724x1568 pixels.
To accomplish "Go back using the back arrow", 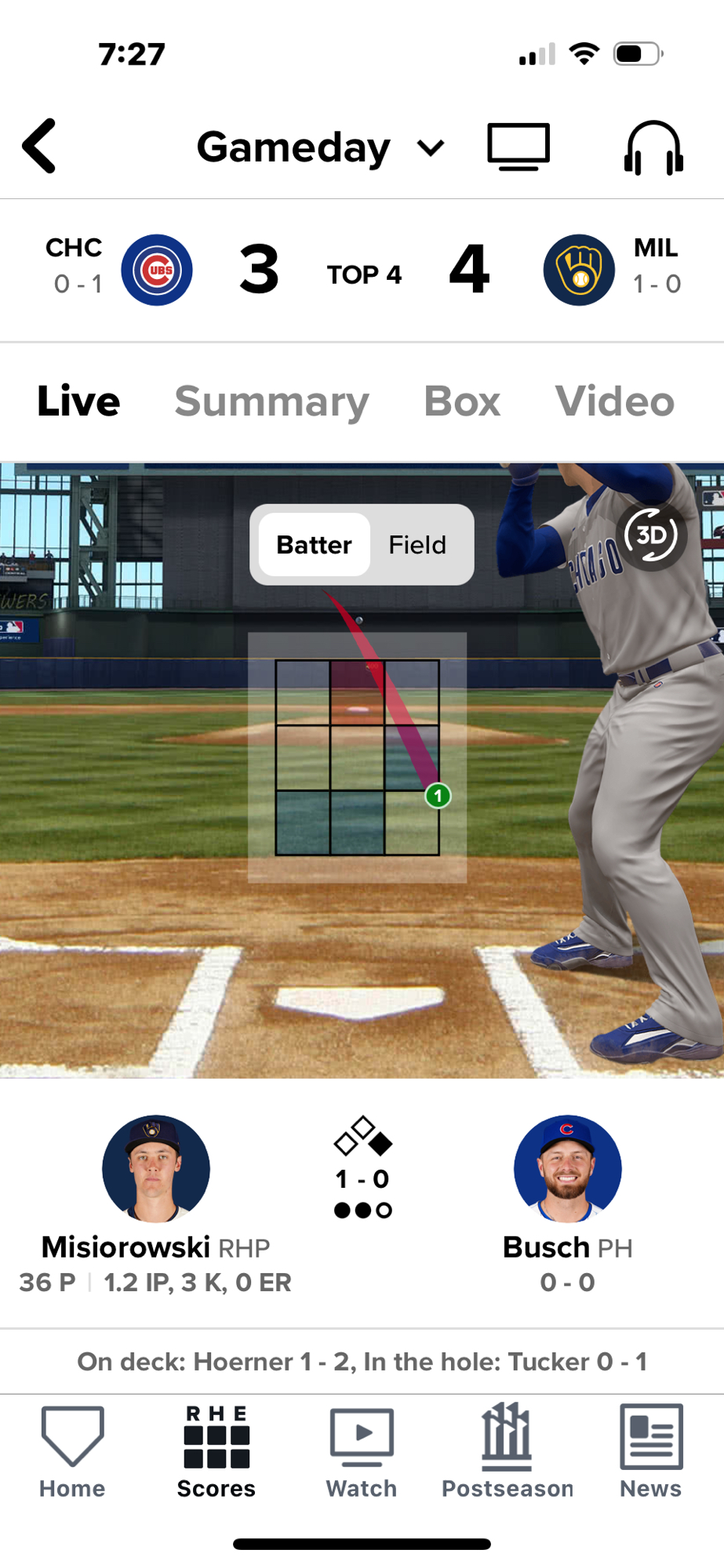I will 39,147.
